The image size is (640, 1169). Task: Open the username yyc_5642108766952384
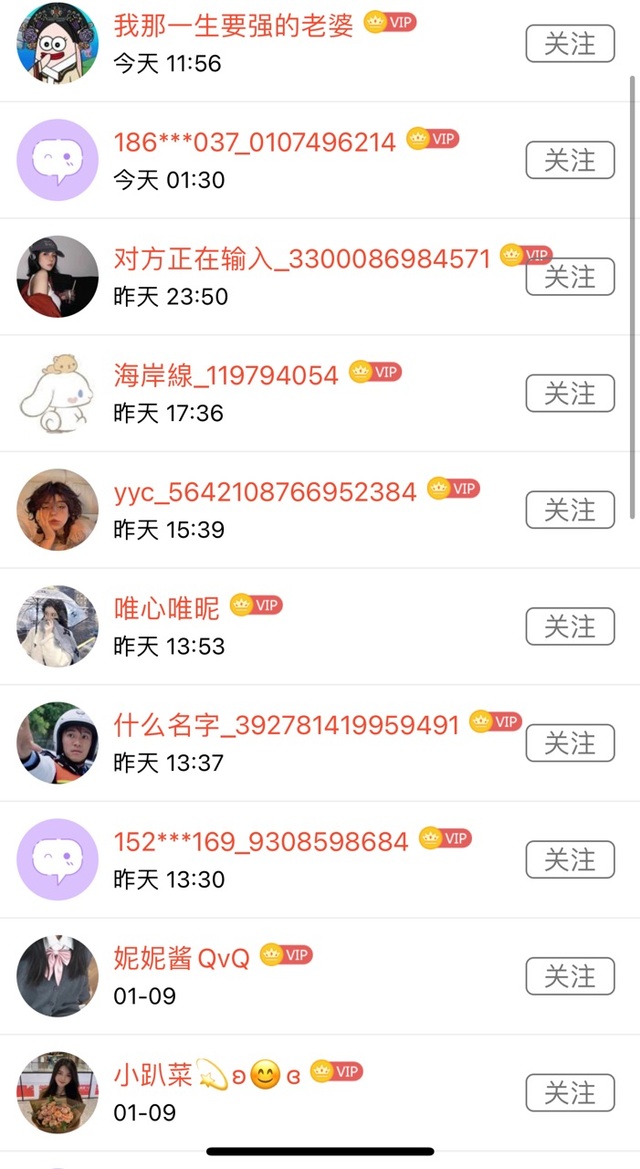[x=265, y=492]
